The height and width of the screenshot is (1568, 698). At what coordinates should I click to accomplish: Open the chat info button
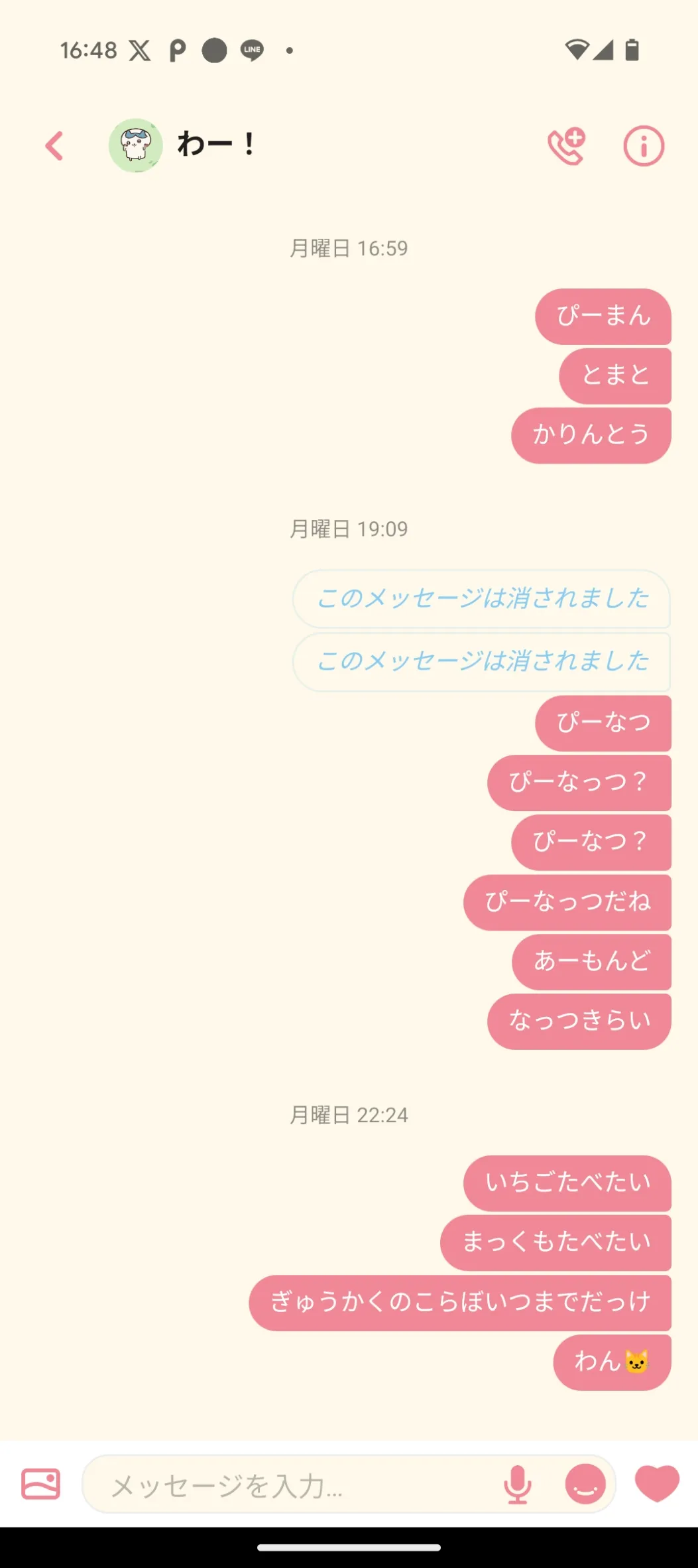click(644, 146)
